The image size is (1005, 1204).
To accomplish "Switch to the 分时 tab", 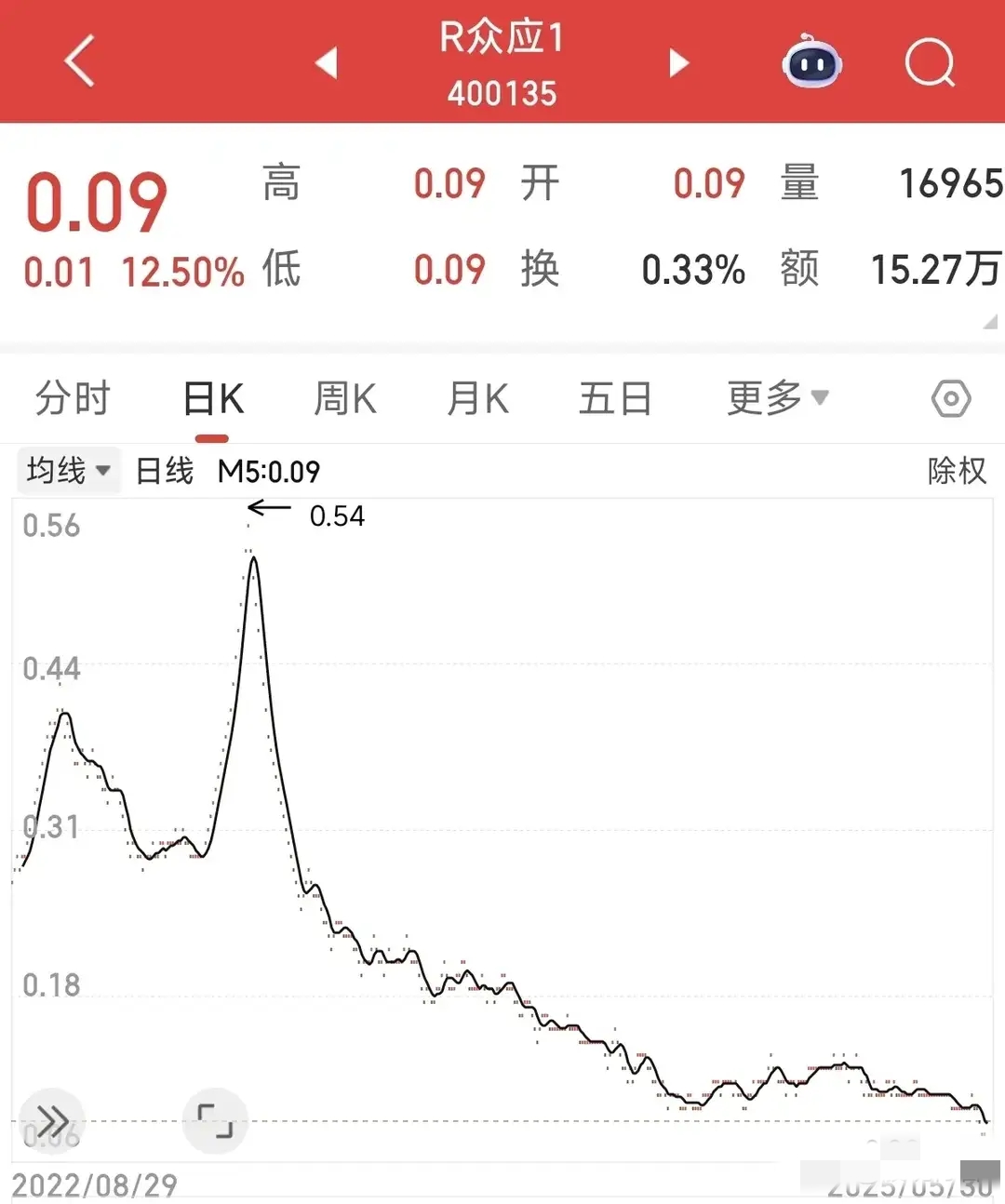I will coord(72,397).
